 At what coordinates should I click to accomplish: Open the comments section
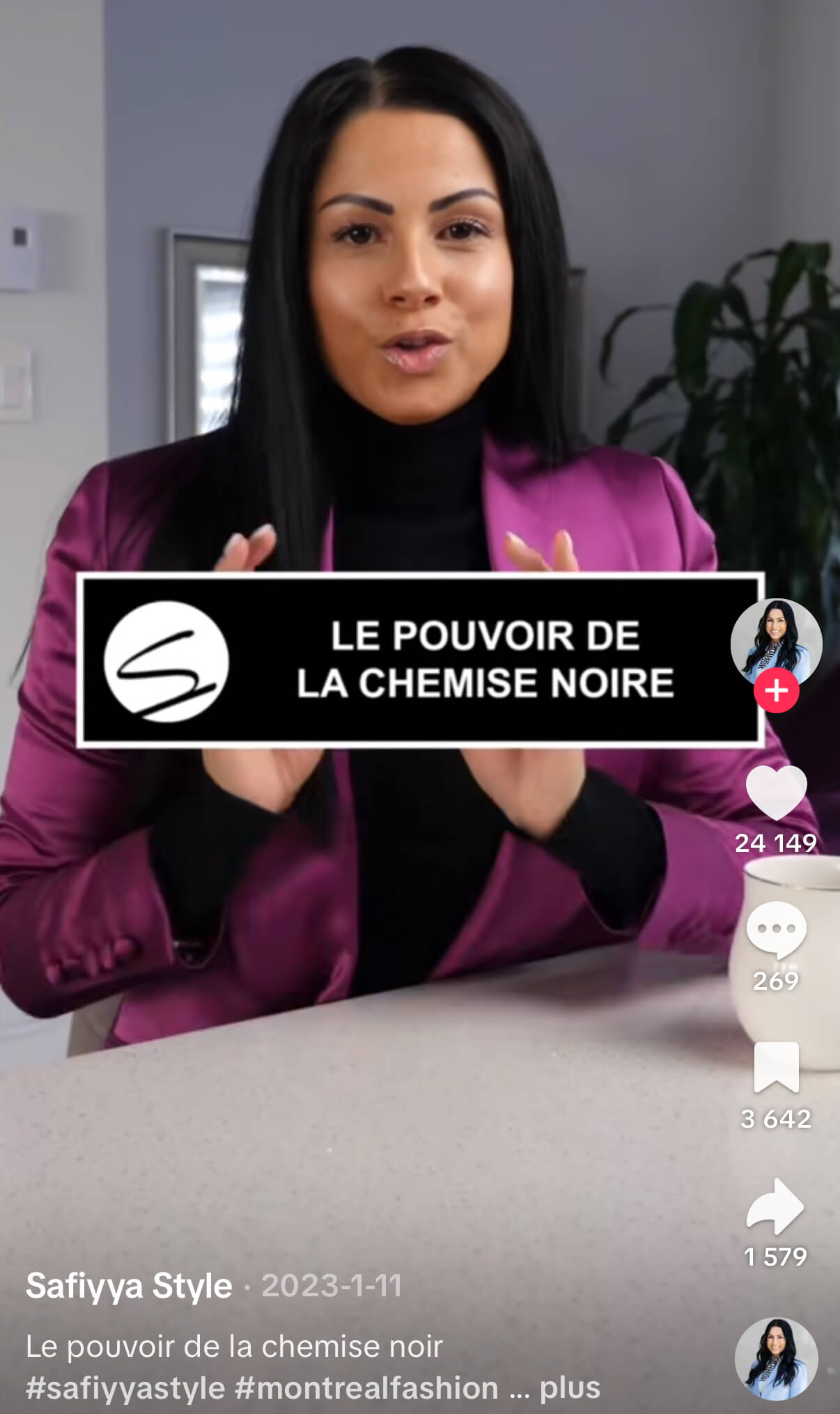[x=776, y=930]
